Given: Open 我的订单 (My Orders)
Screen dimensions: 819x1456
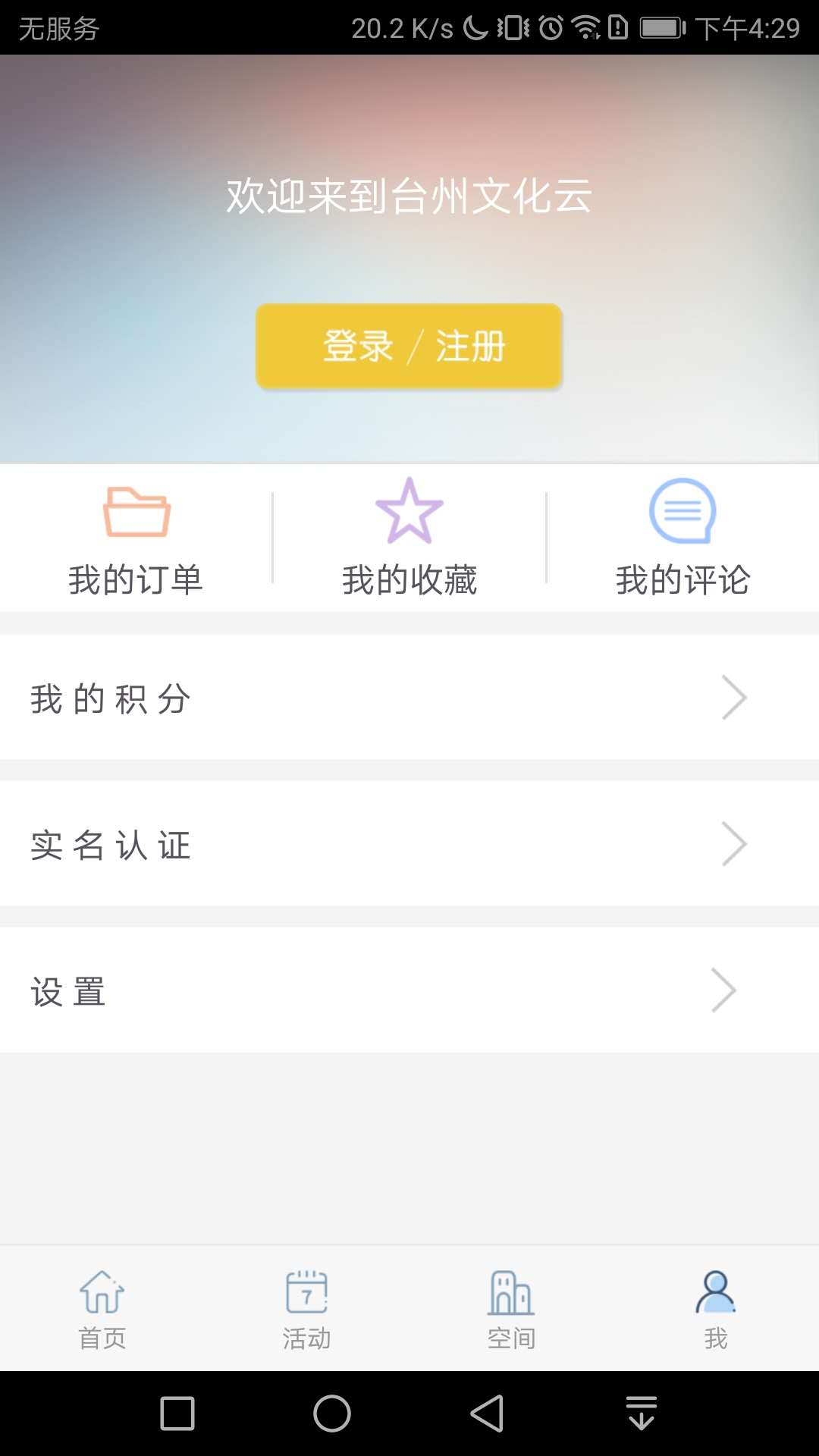Looking at the screenshot, I should (x=136, y=538).
